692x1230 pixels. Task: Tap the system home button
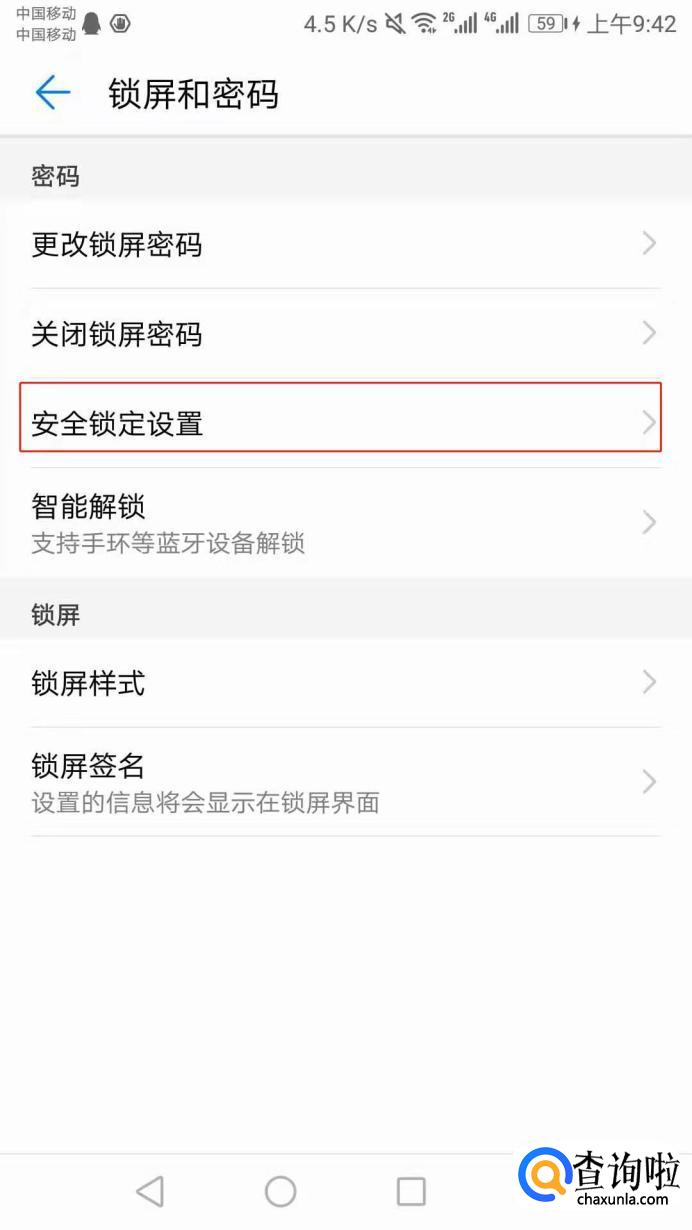[x=280, y=1191]
